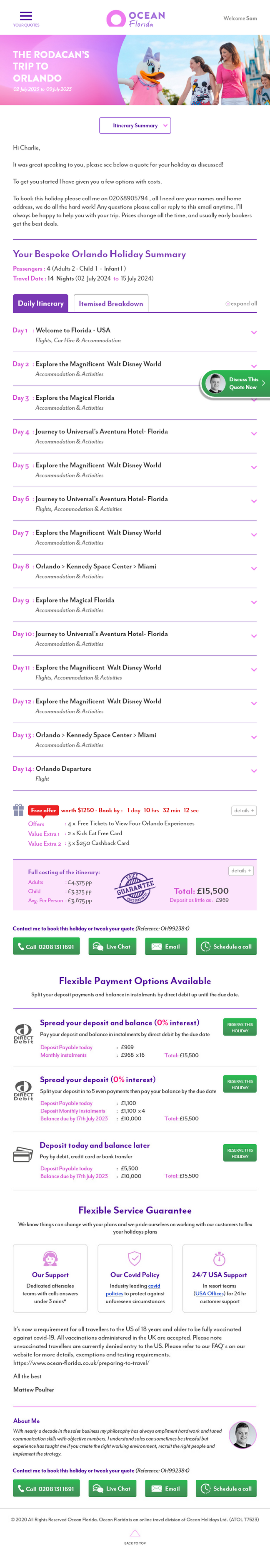
Task: Show details of the free offer
Action: tap(244, 810)
